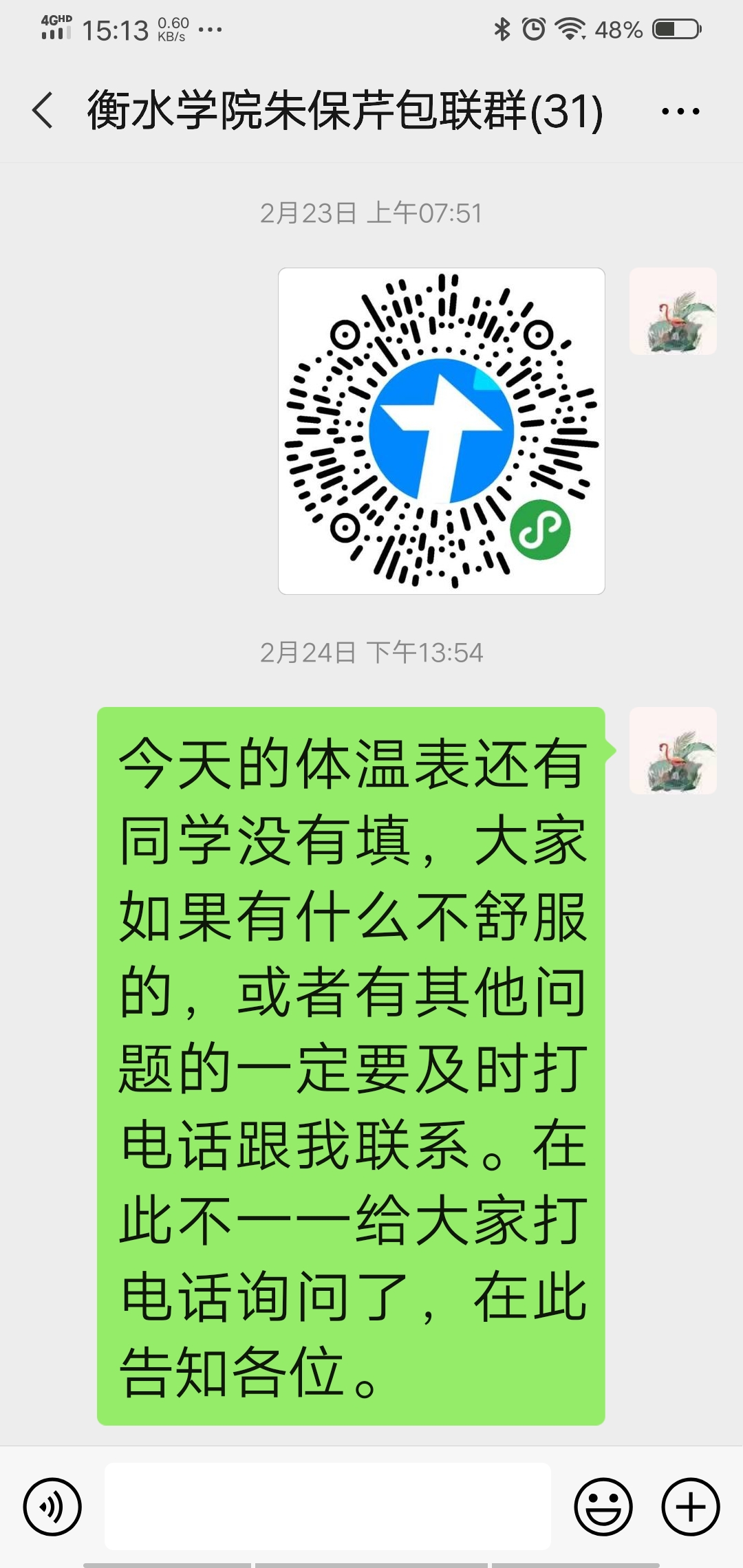Focus the message text field
The width and height of the screenshot is (743, 1568).
click(327, 1507)
